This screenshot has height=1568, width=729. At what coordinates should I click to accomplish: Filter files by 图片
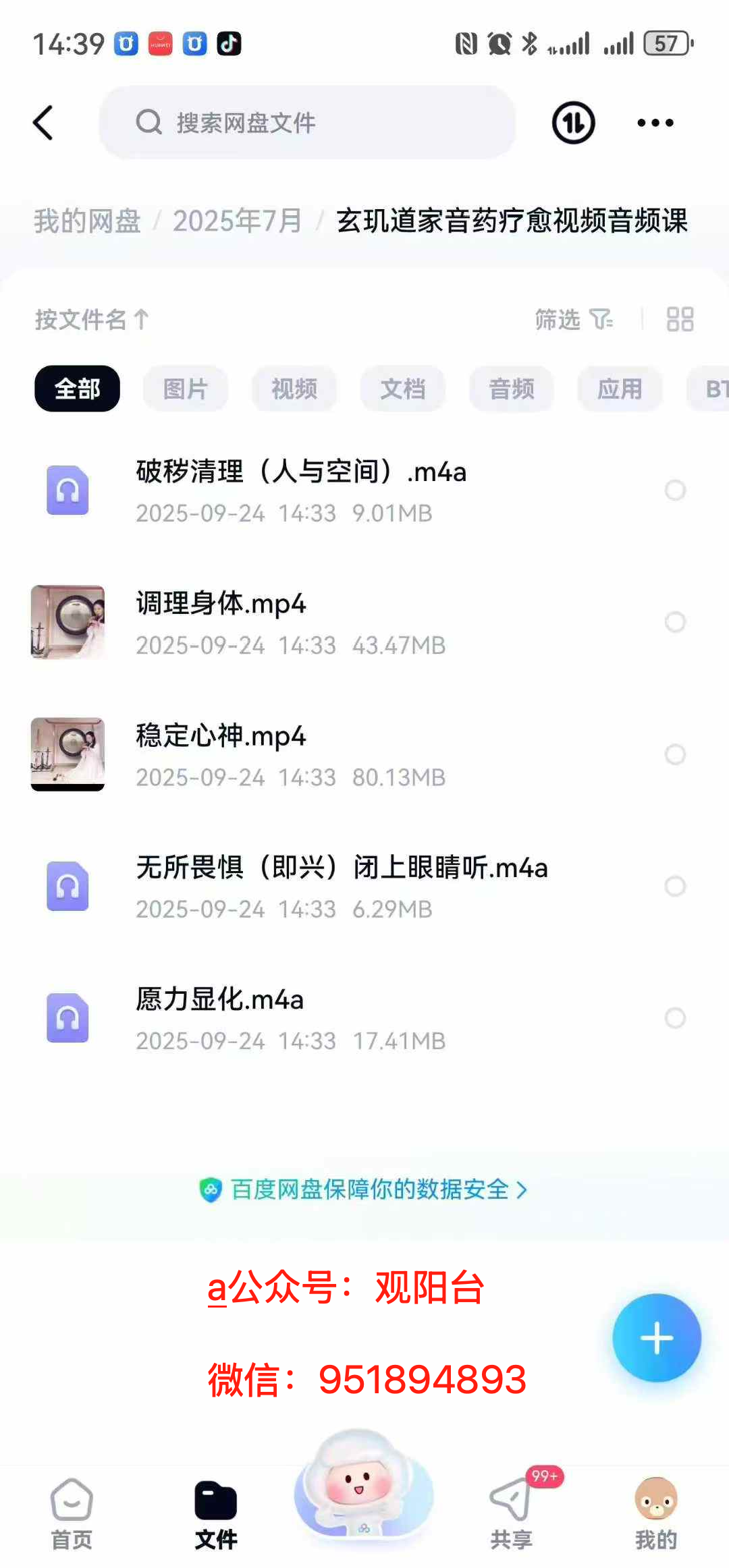[x=185, y=389]
